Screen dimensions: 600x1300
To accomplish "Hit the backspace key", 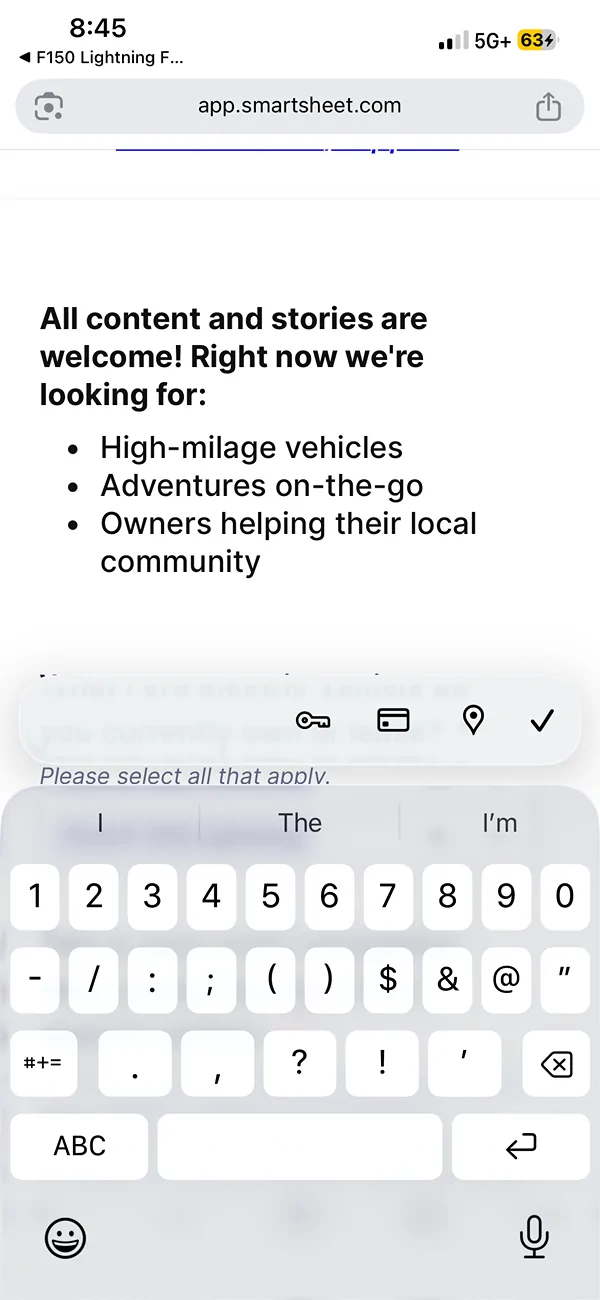I will 555,1064.
